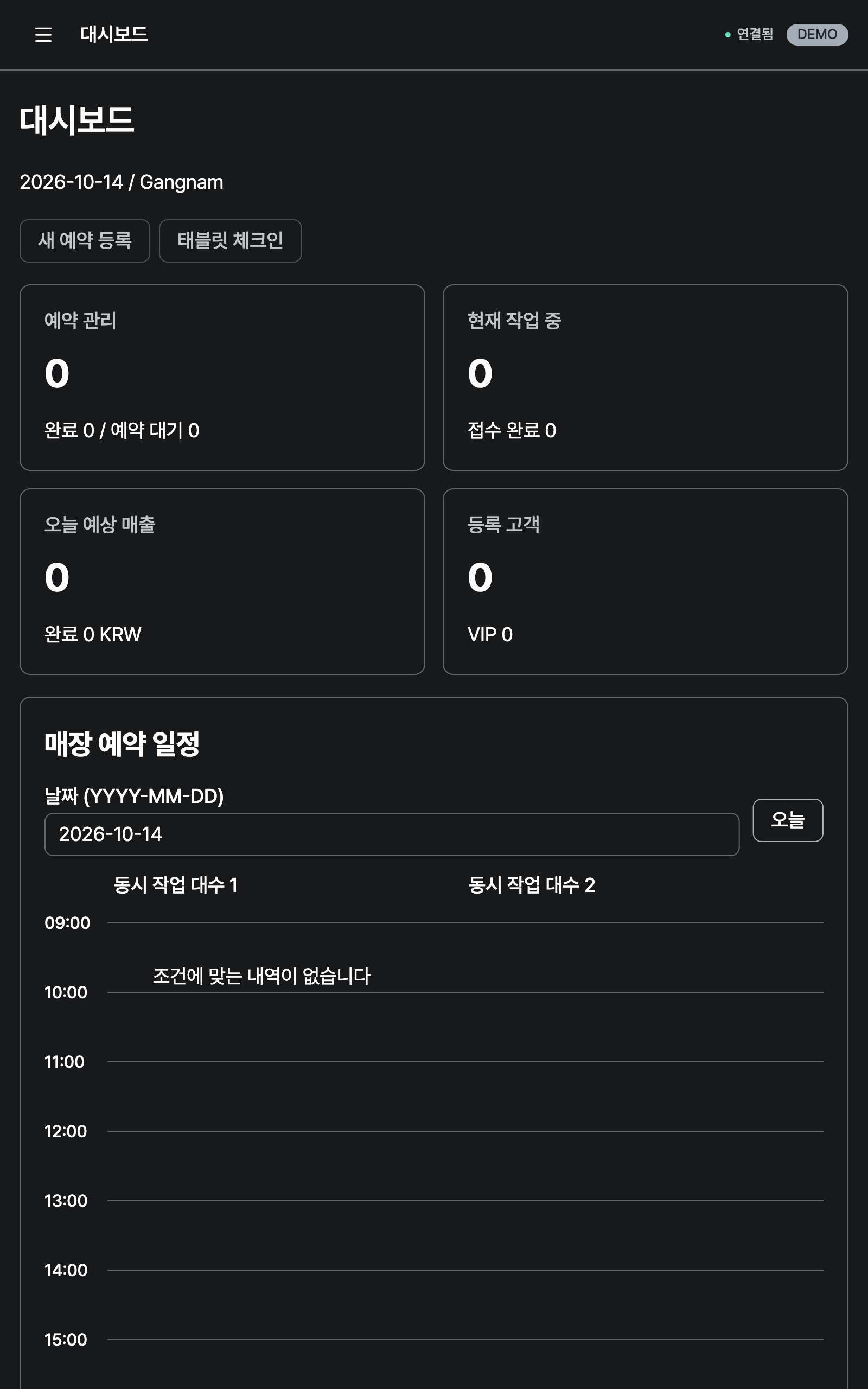Open the 예약 관리 card
Image resolution: width=868 pixels, height=1389 pixels.
click(x=222, y=378)
